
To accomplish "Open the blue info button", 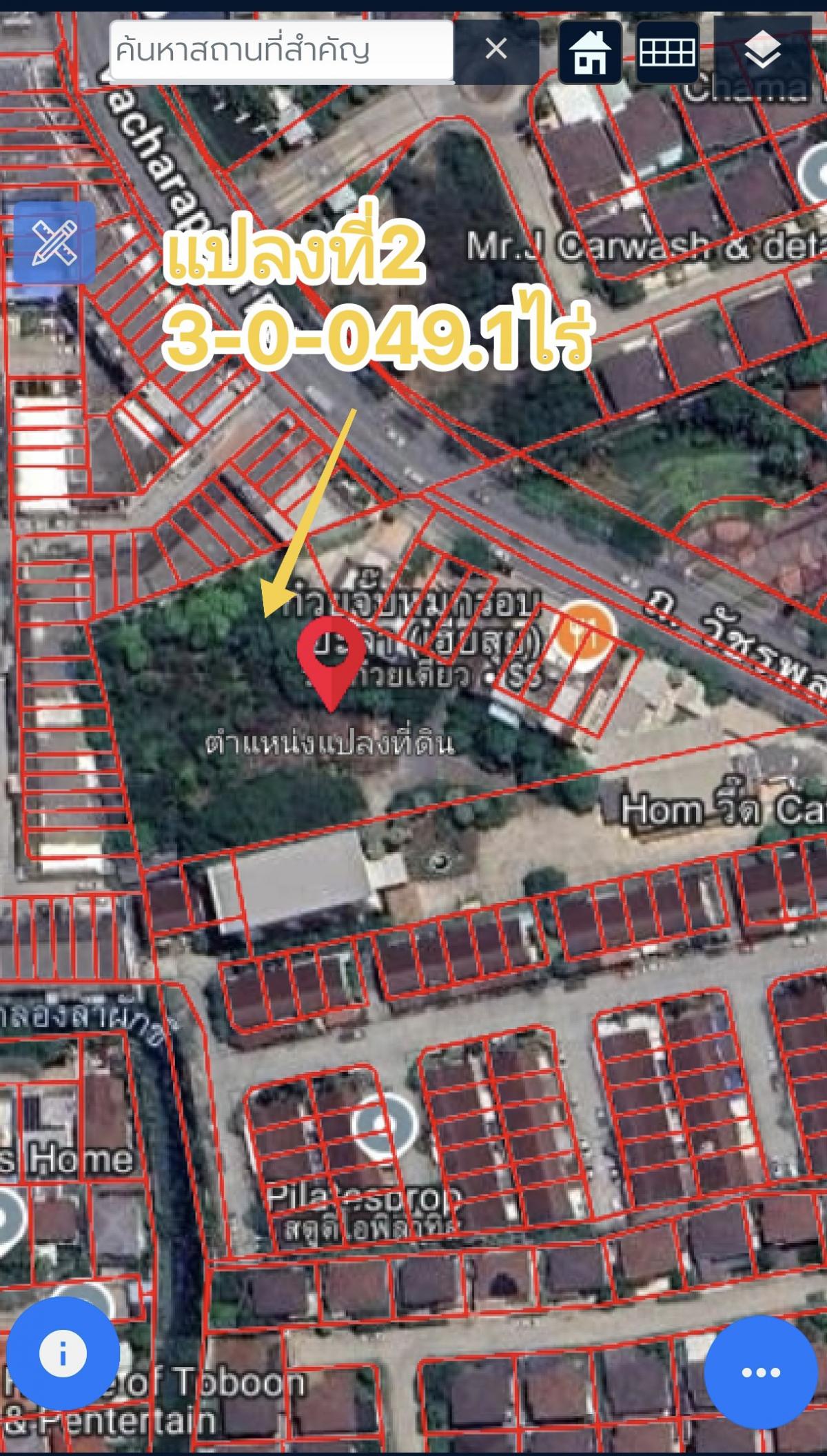I will click(x=63, y=1353).
